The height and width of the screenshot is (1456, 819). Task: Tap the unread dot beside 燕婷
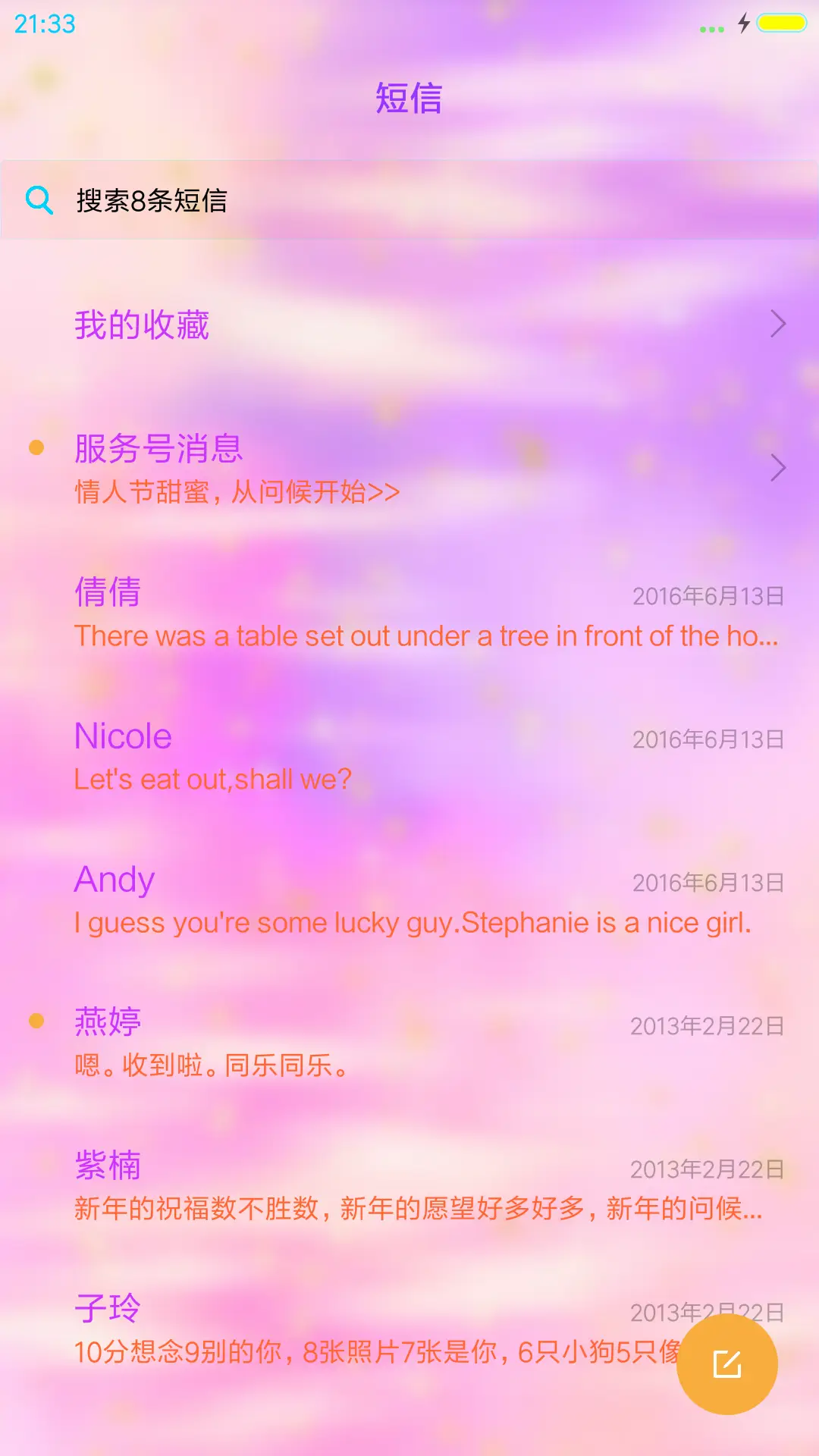click(36, 1020)
